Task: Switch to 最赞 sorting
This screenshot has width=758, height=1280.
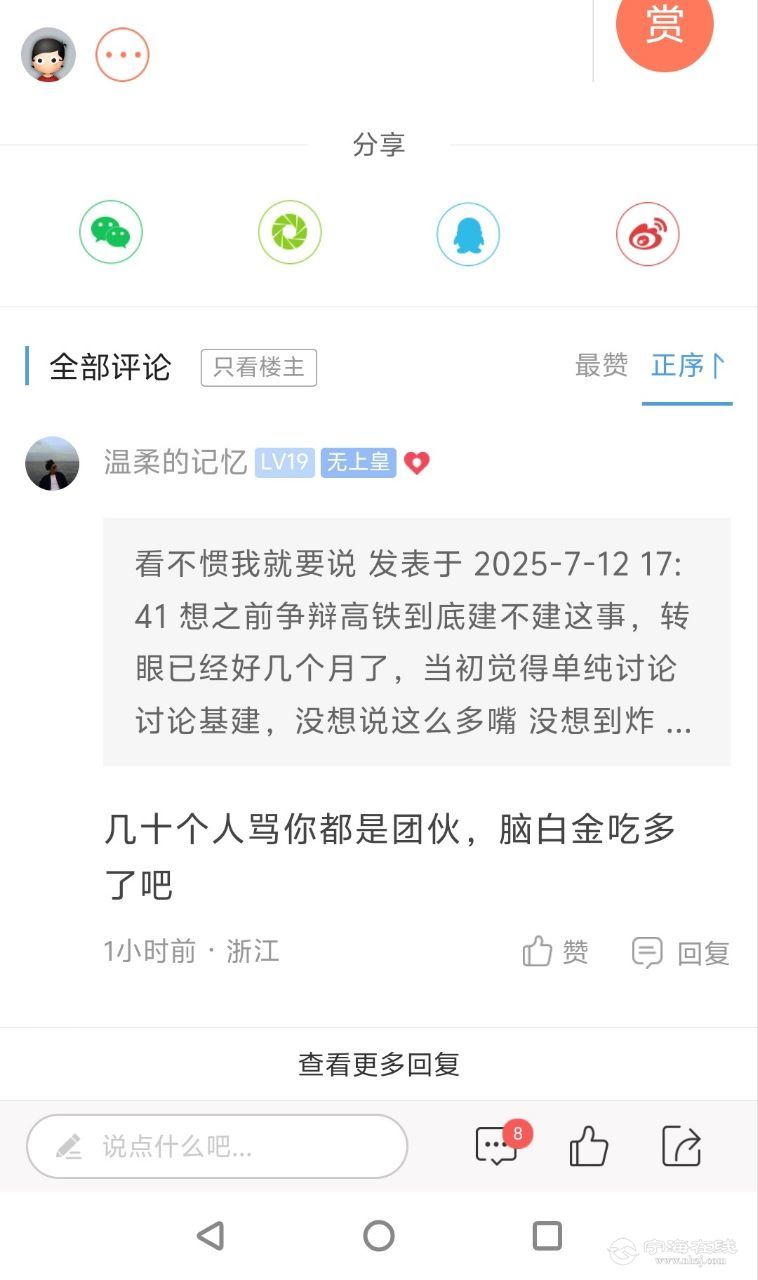Action: pyautogui.click(x=601, y=366)
